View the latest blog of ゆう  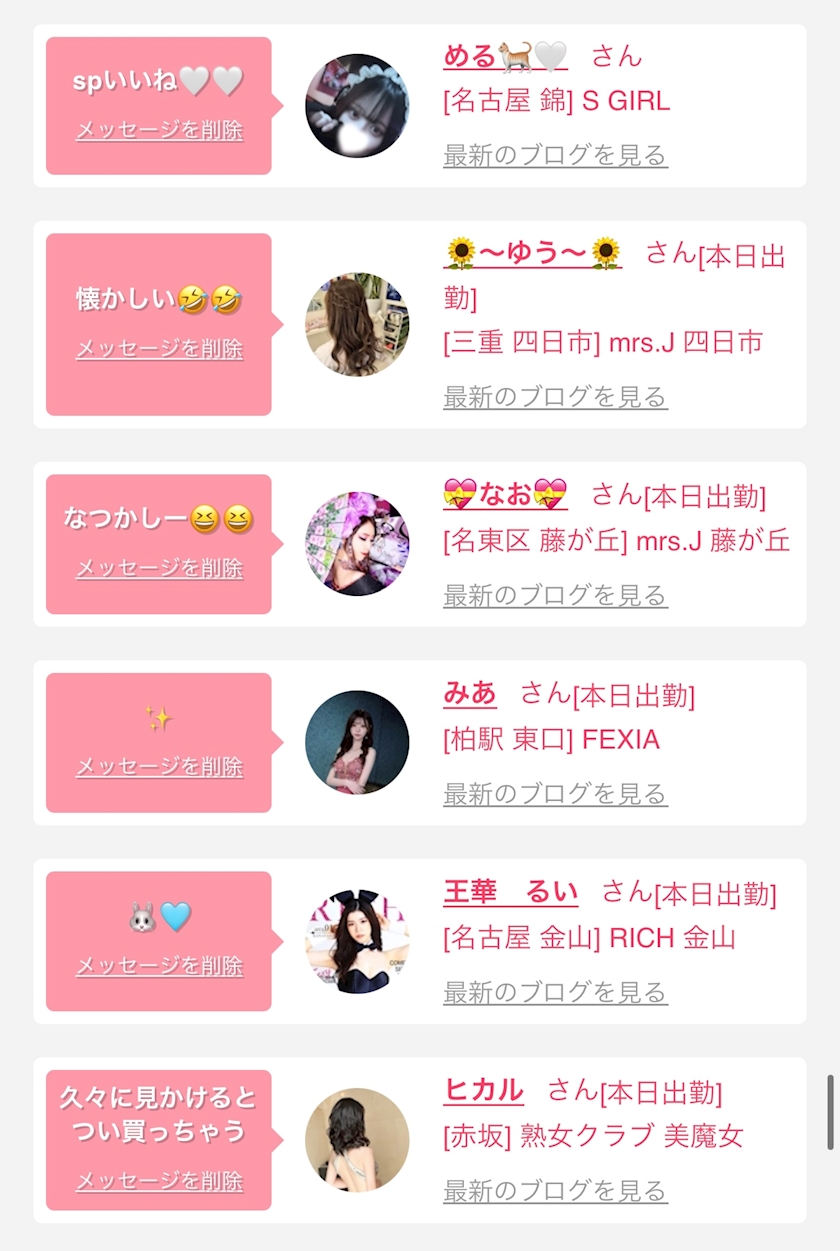coord(555,397)
